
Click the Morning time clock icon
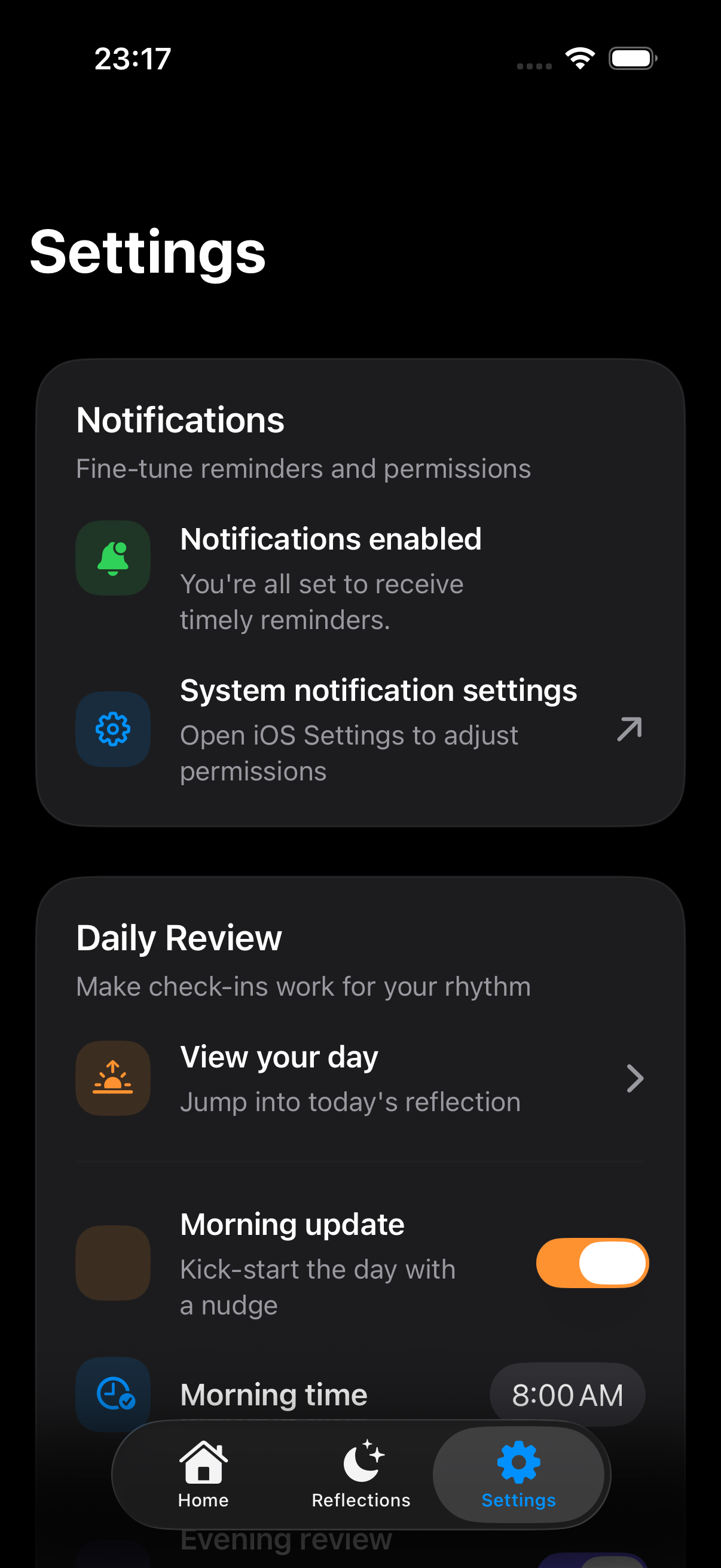click(112, 1394)
